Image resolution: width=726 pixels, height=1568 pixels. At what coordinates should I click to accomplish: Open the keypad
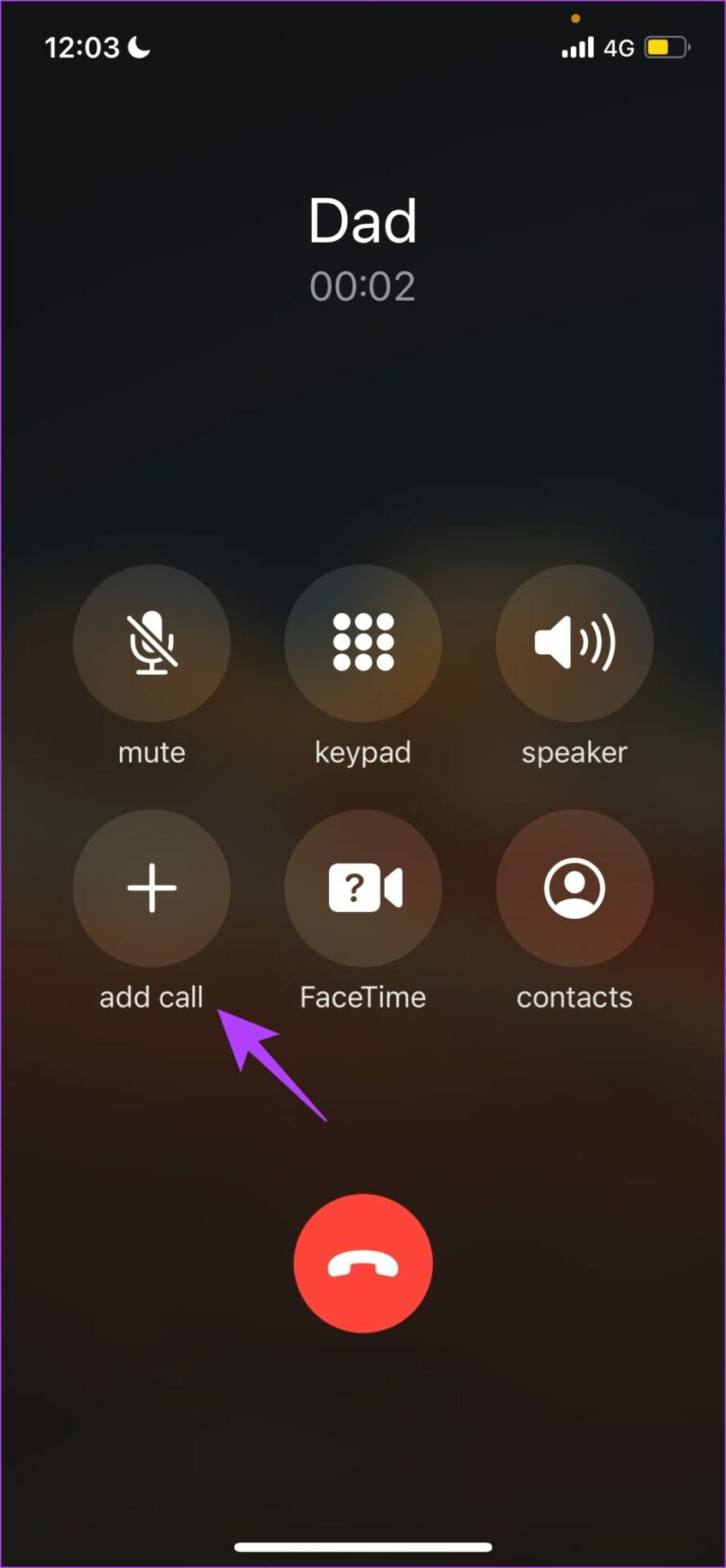point(363,643)
